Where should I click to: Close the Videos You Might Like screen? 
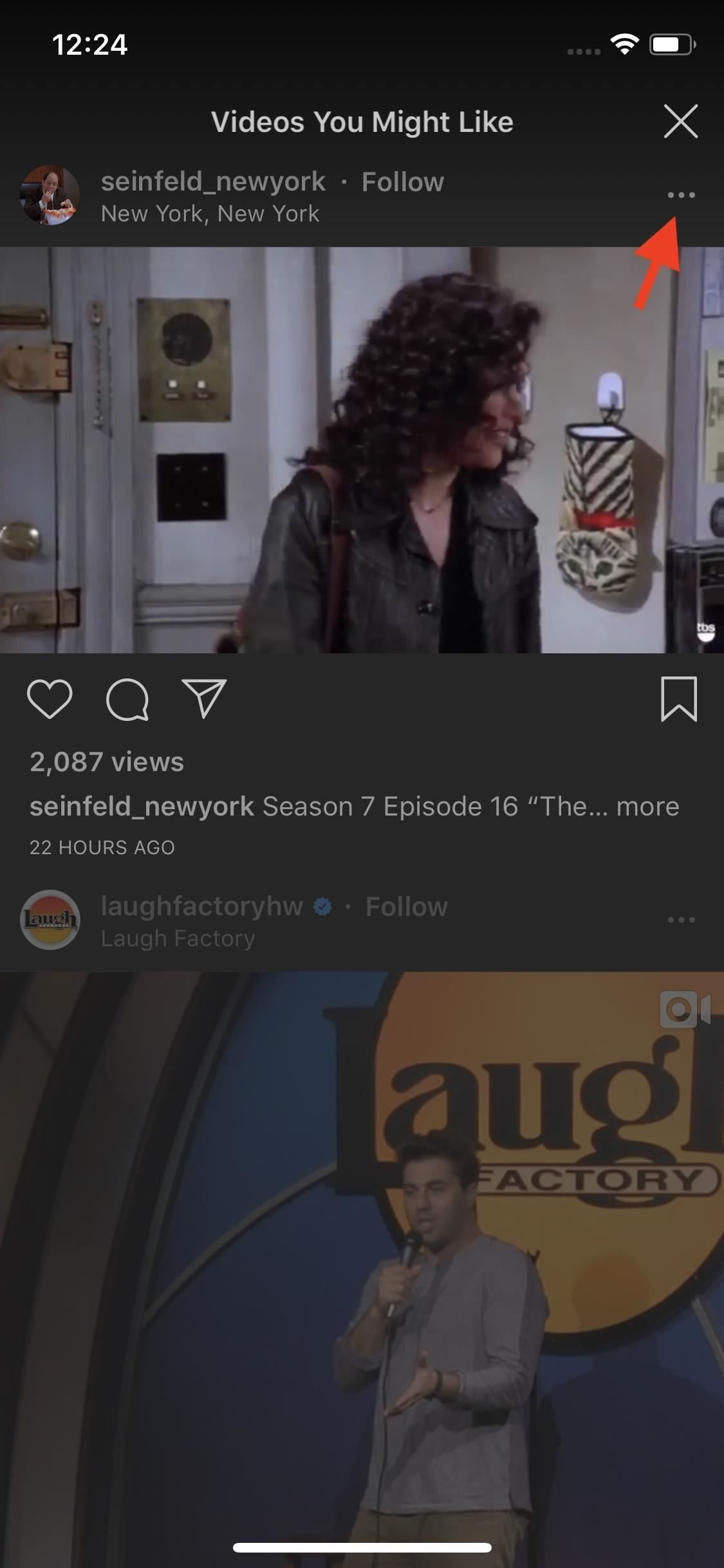(x=680, y=121)
